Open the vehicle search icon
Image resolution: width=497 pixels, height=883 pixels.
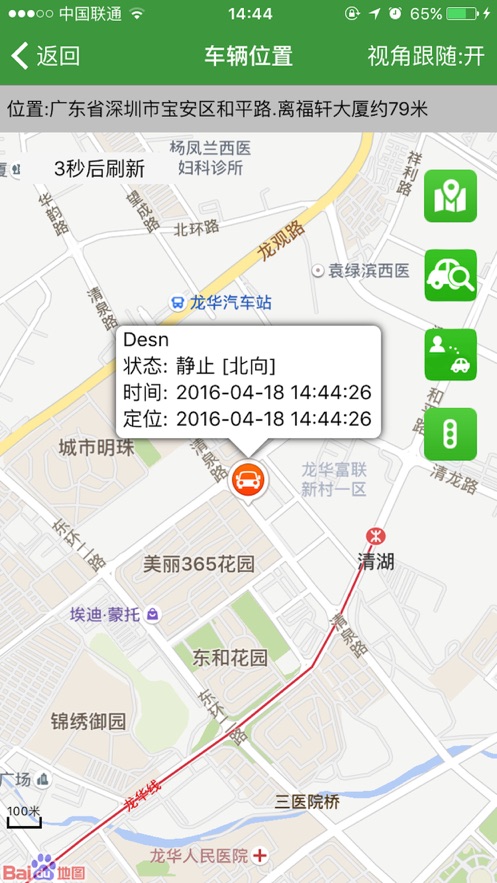[450, 275]
